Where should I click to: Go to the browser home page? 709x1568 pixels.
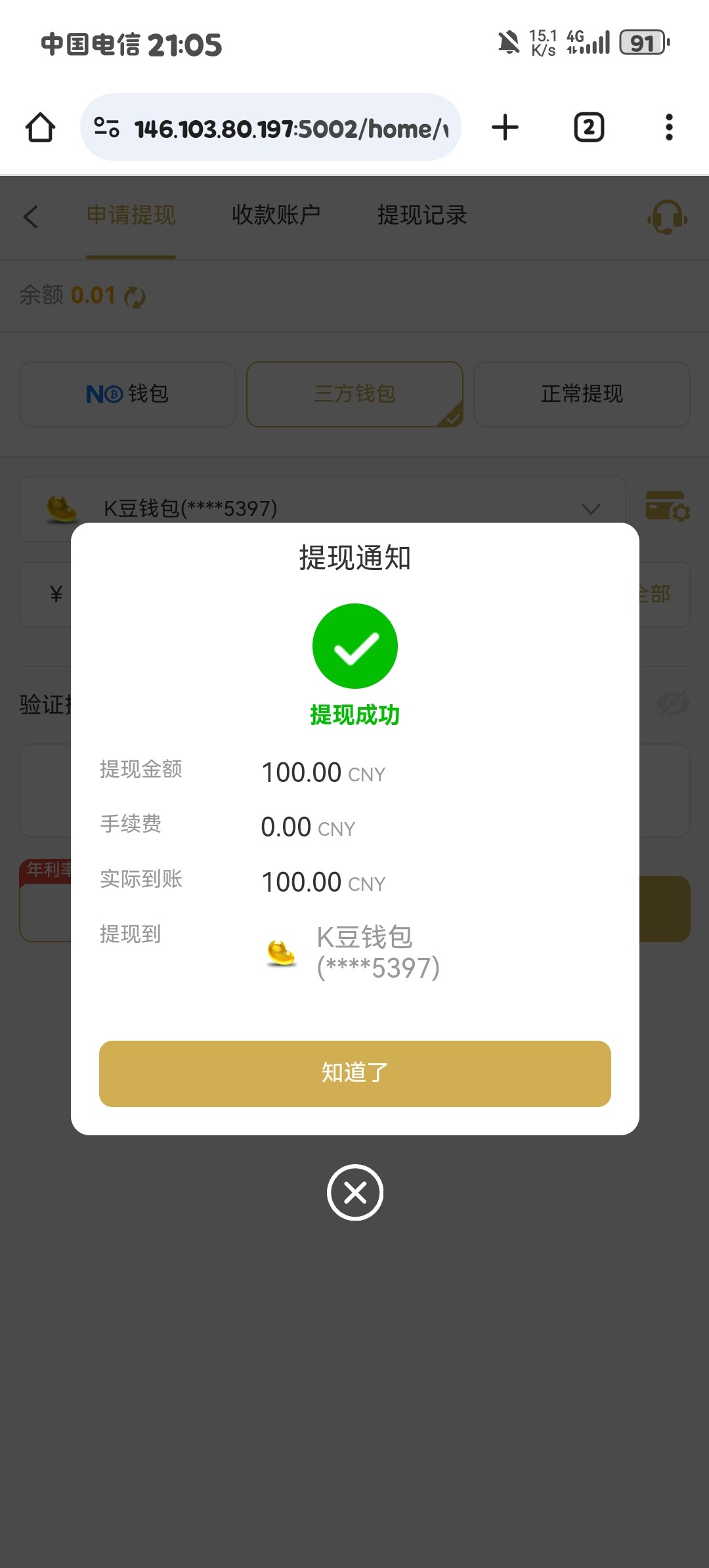point(40,127)
